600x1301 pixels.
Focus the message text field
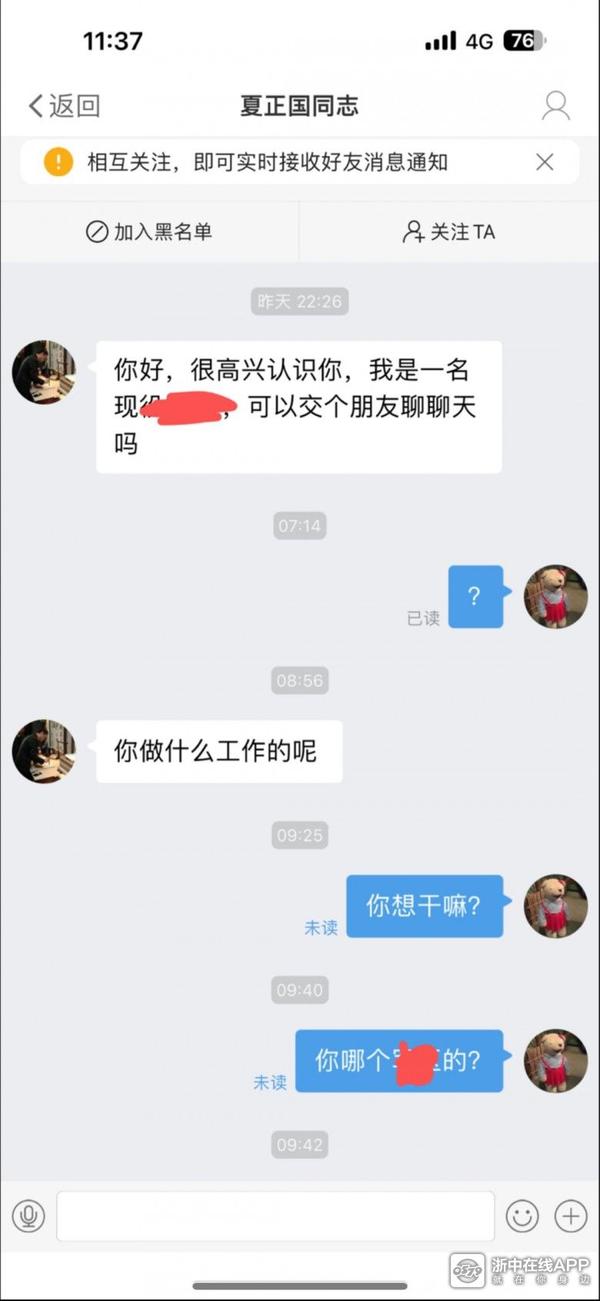[275, 1216]
